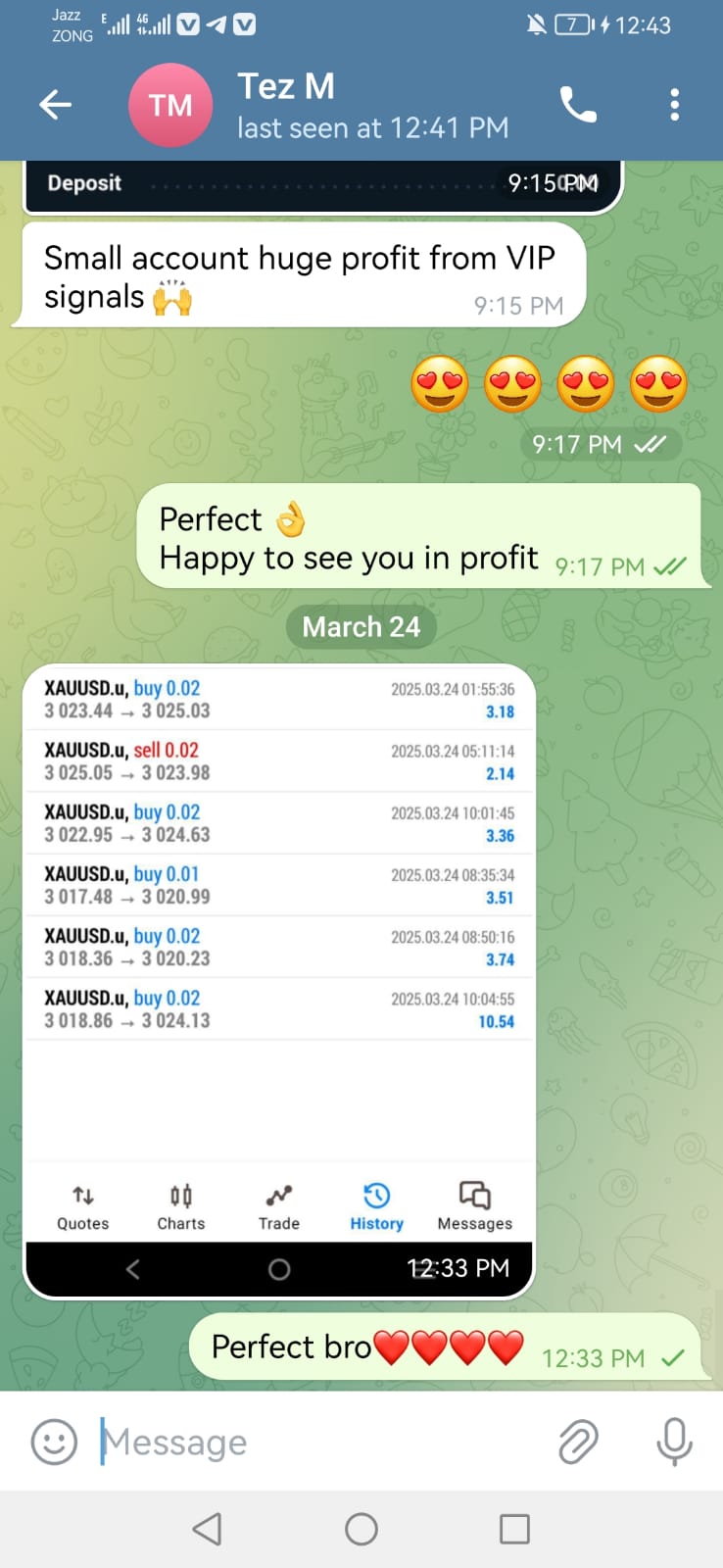
Task: Open the Deposit screenshot image
Action: coord(323,186)
